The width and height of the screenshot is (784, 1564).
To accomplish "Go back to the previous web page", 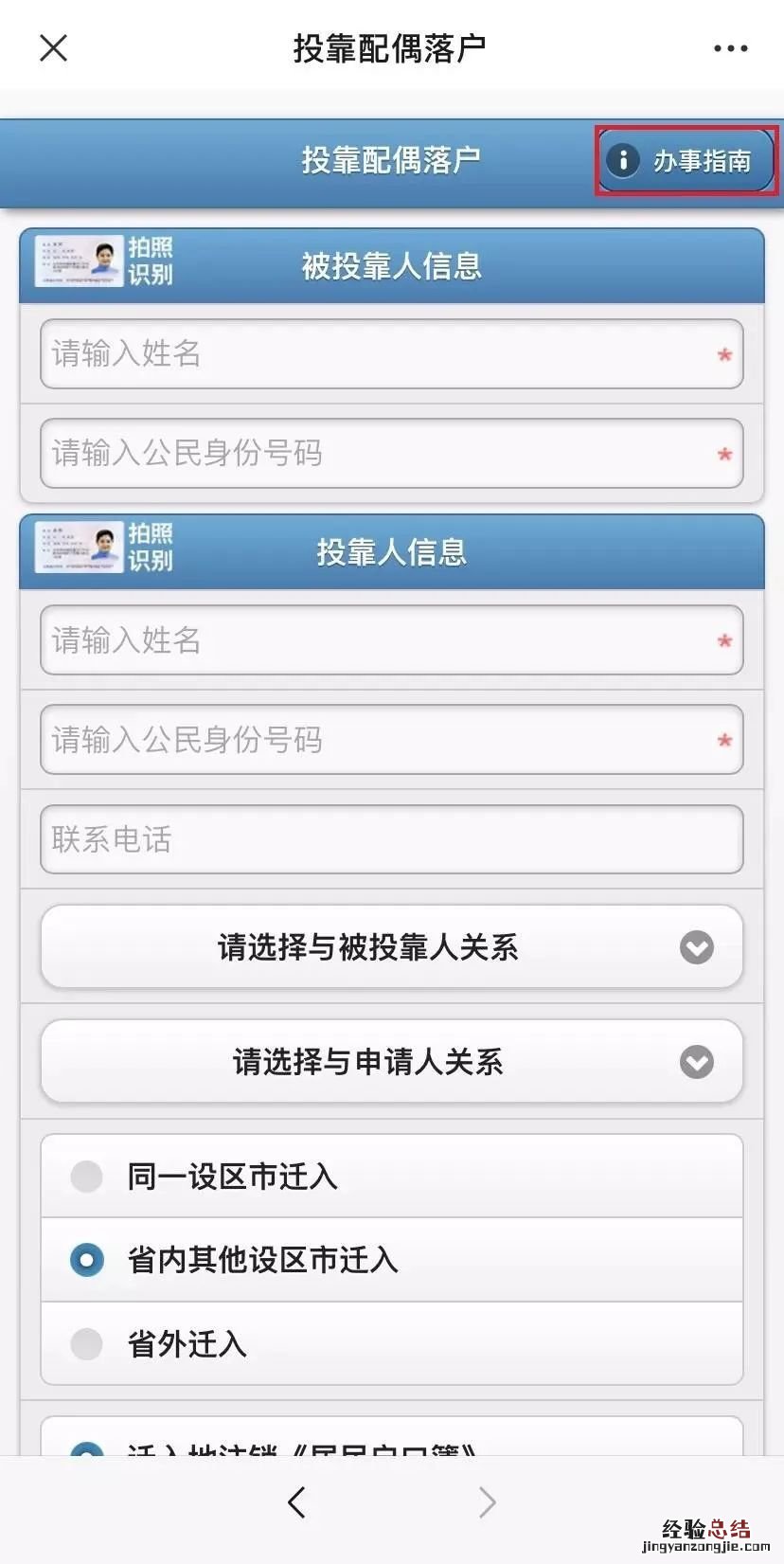I will (x=296, y=1501).
